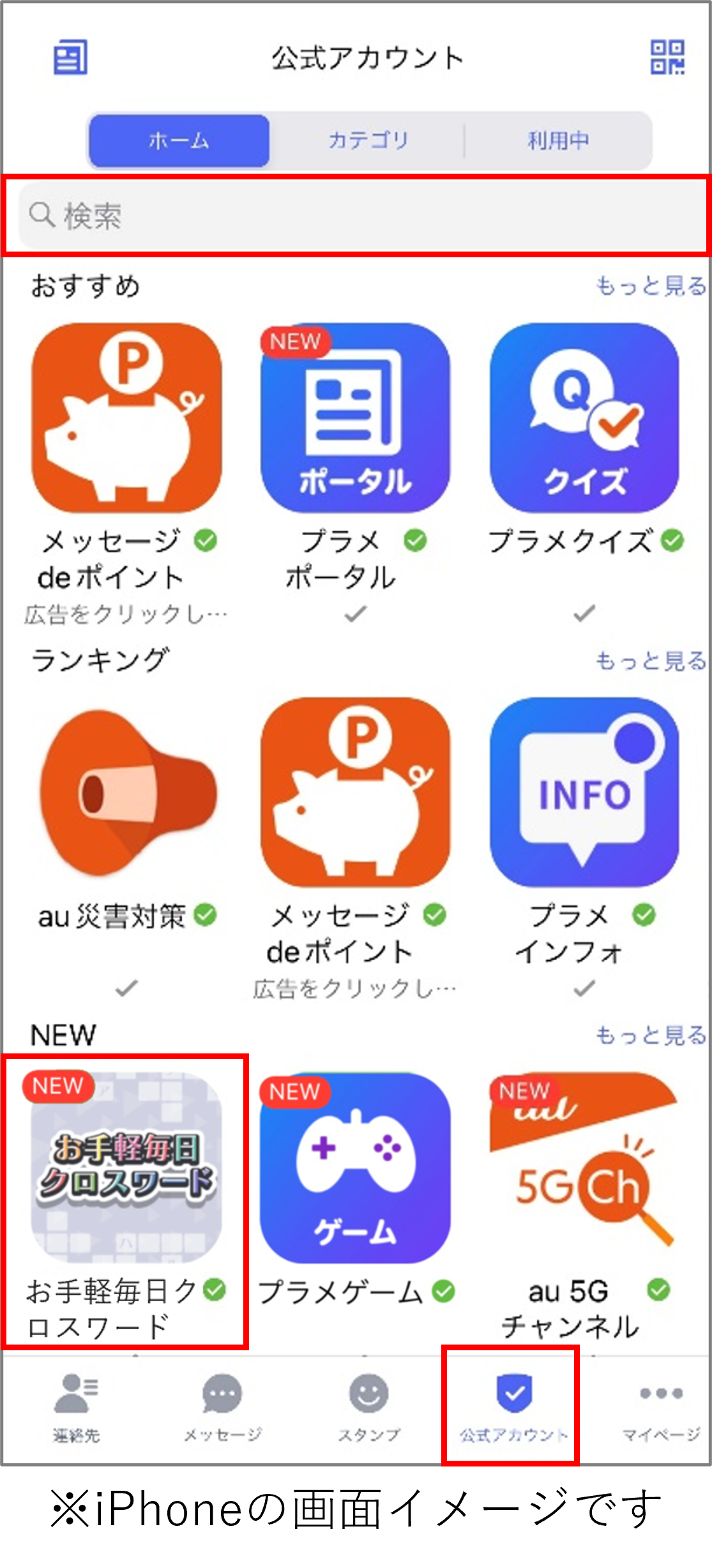Open the プラメポータル account
Viewport: 712px width, 1568px height.
355,418
